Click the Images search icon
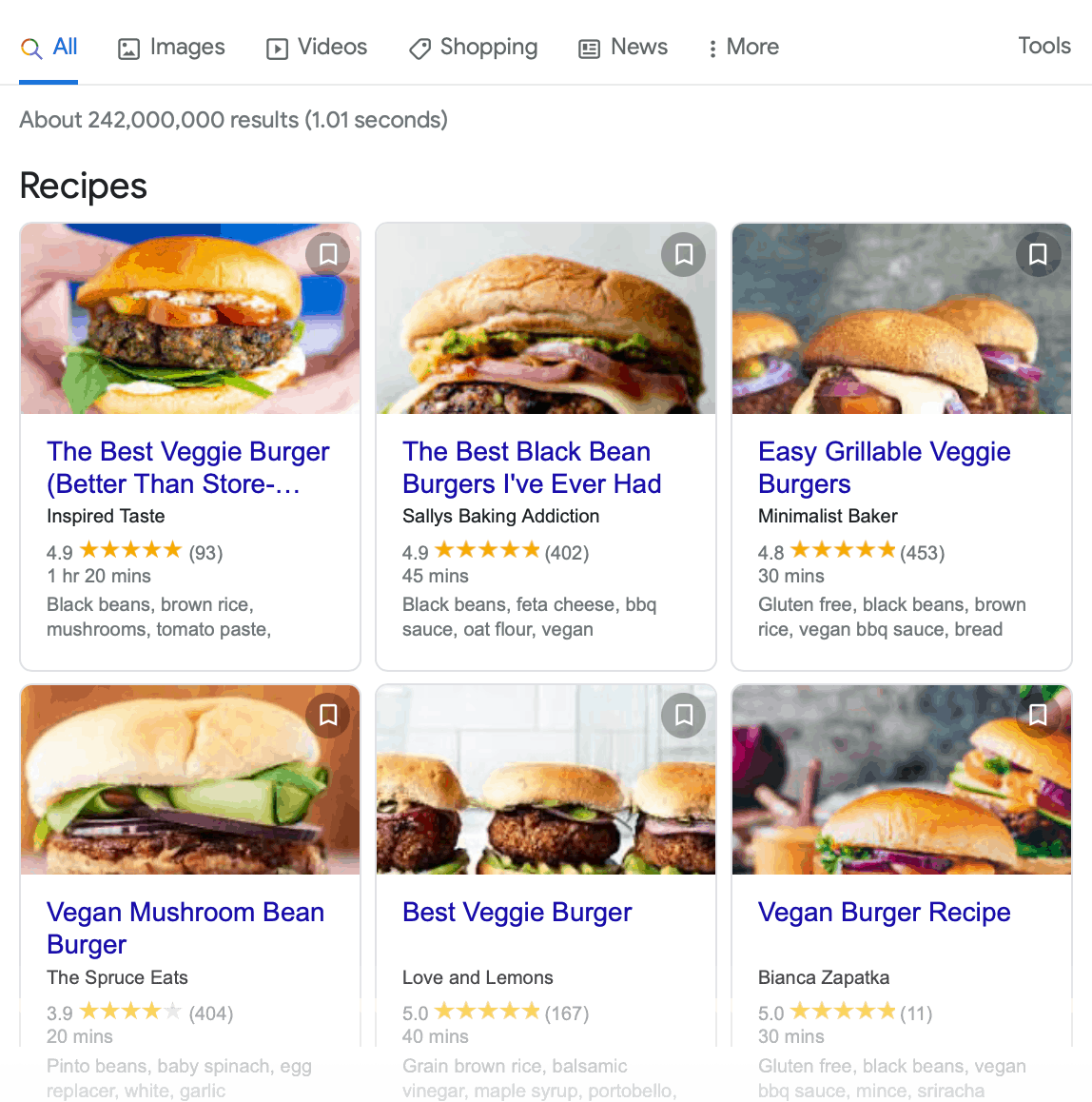 [x=127, y=47]
